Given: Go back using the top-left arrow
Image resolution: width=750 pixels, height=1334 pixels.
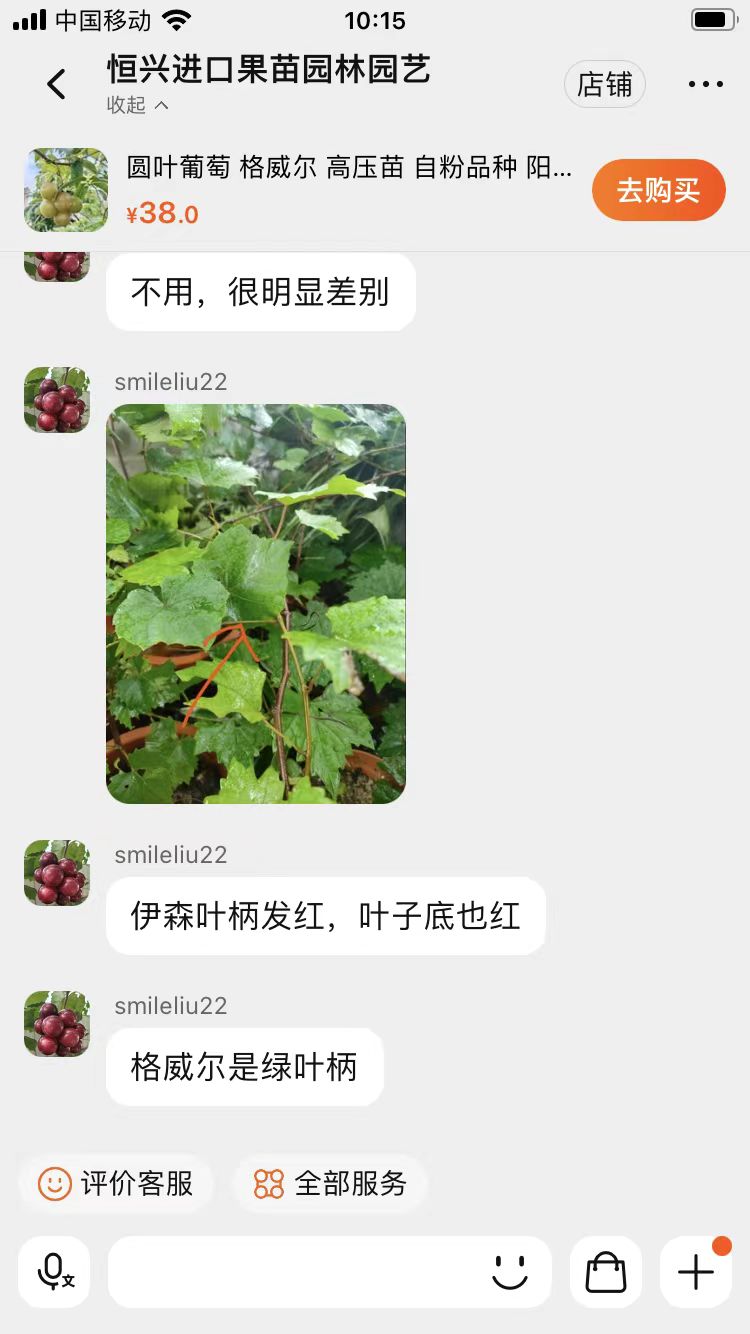Looking at the screenshot, I should [56, 84].
